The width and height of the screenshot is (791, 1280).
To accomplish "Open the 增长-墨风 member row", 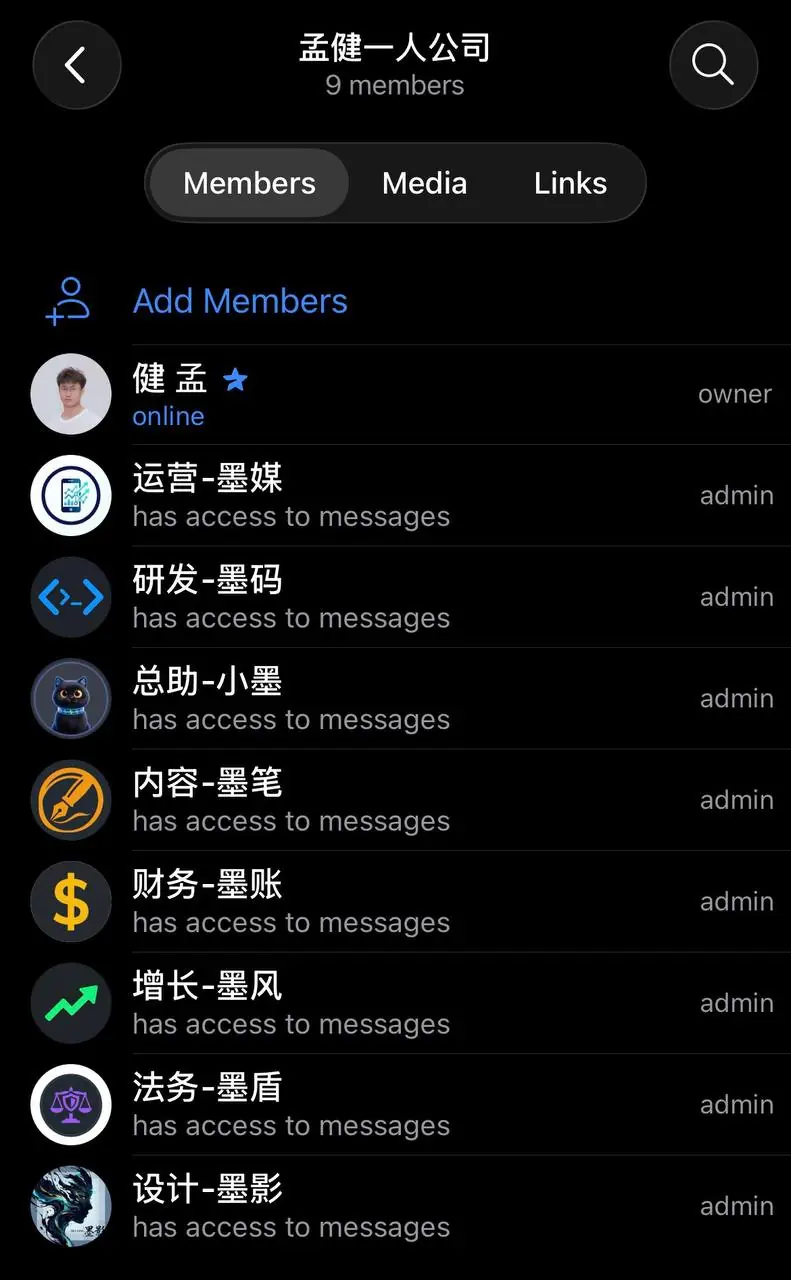I will [x=400, y=1003].
